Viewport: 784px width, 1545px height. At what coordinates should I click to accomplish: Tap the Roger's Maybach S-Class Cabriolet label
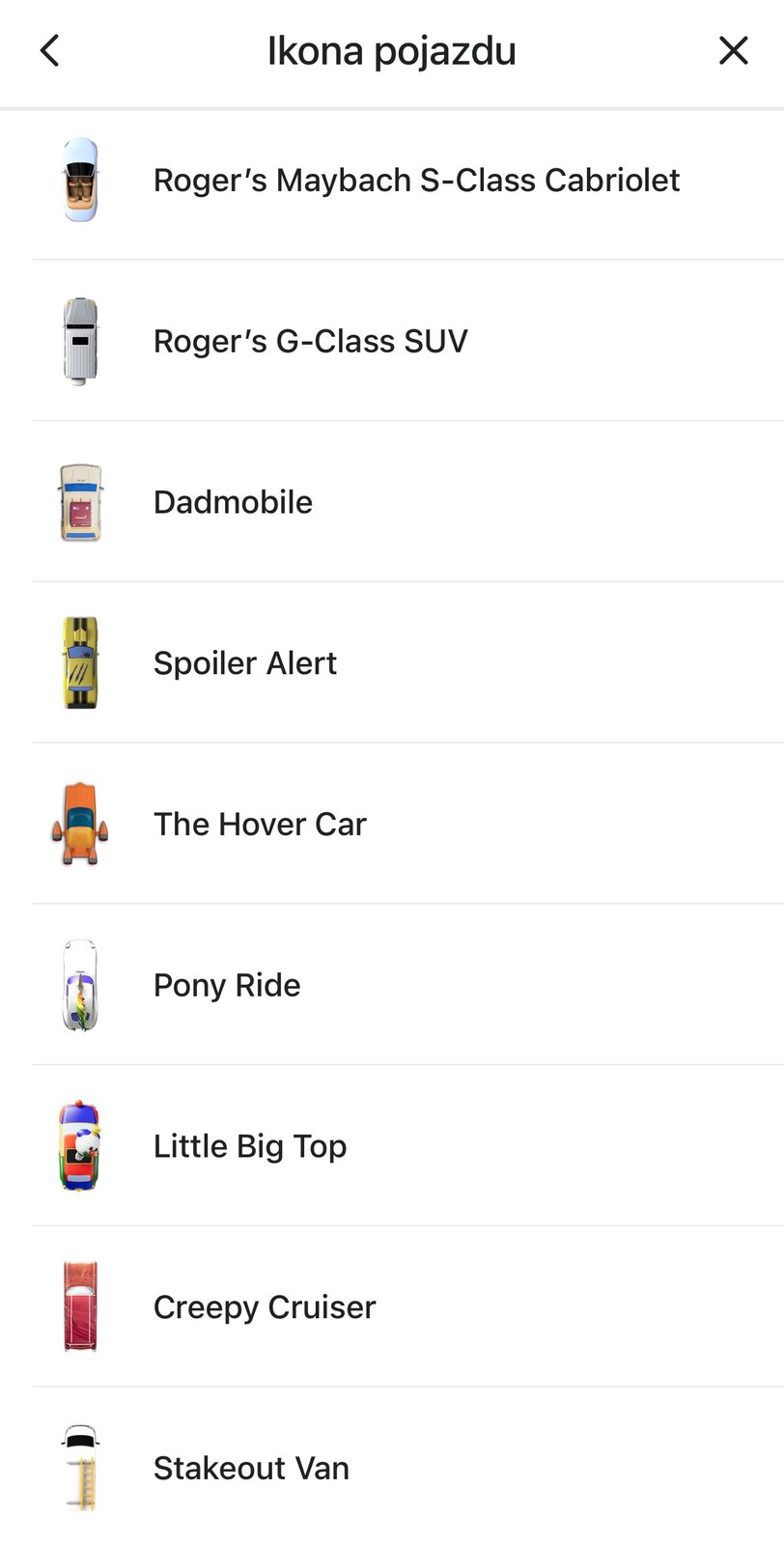[416, 180]
